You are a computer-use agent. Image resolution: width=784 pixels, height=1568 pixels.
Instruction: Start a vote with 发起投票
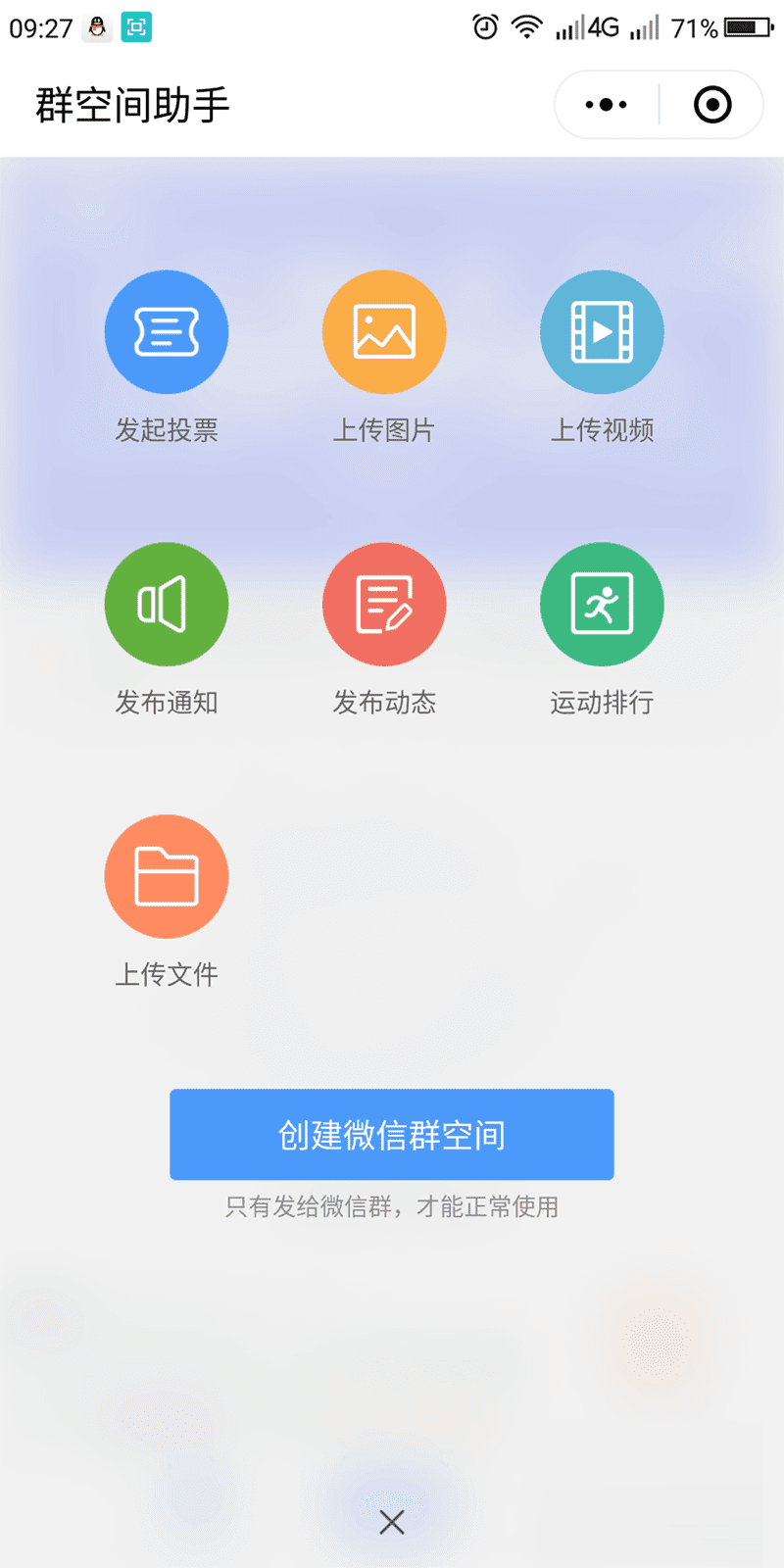[x=167, y=333]
